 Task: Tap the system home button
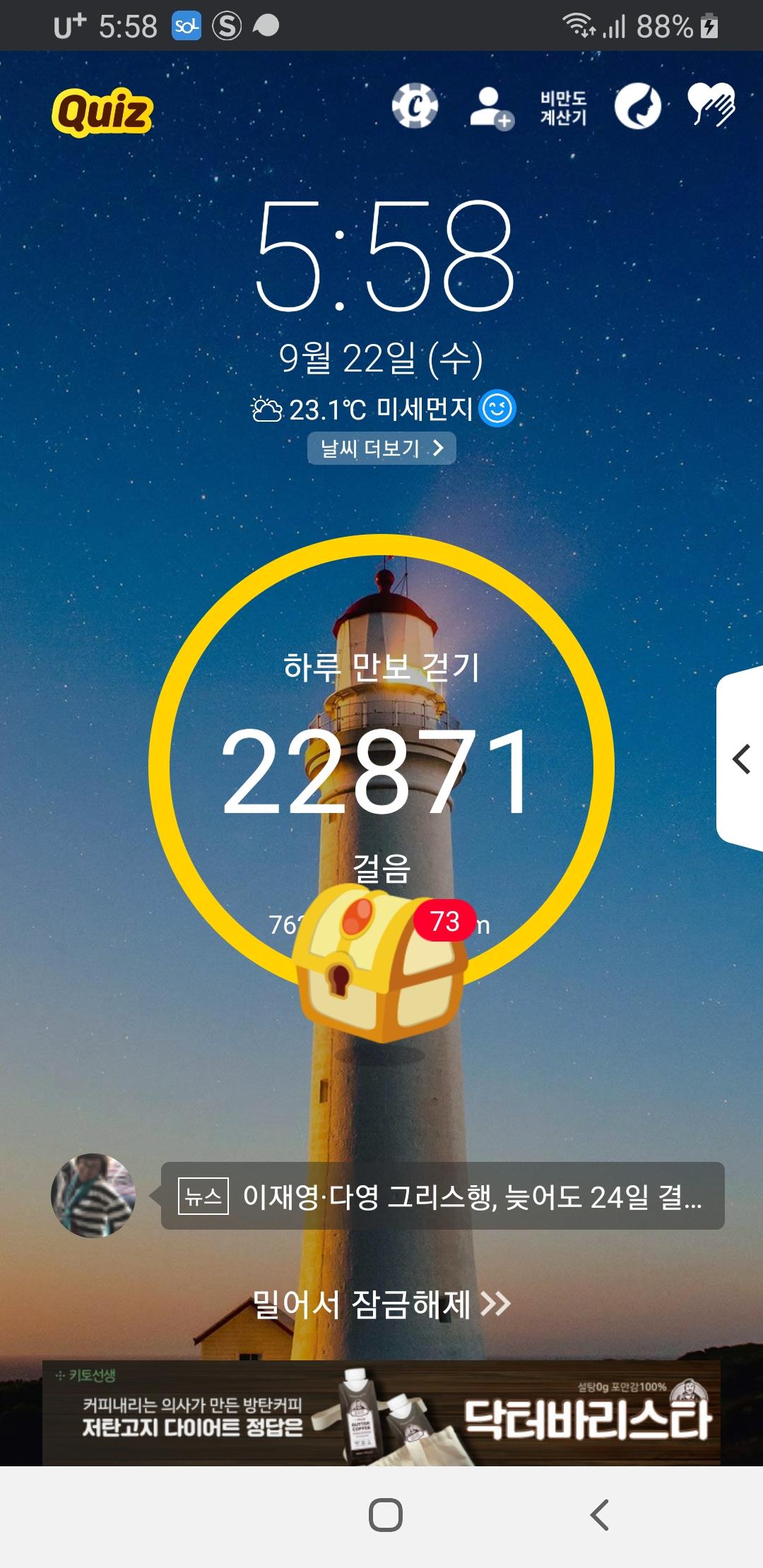386,1514
